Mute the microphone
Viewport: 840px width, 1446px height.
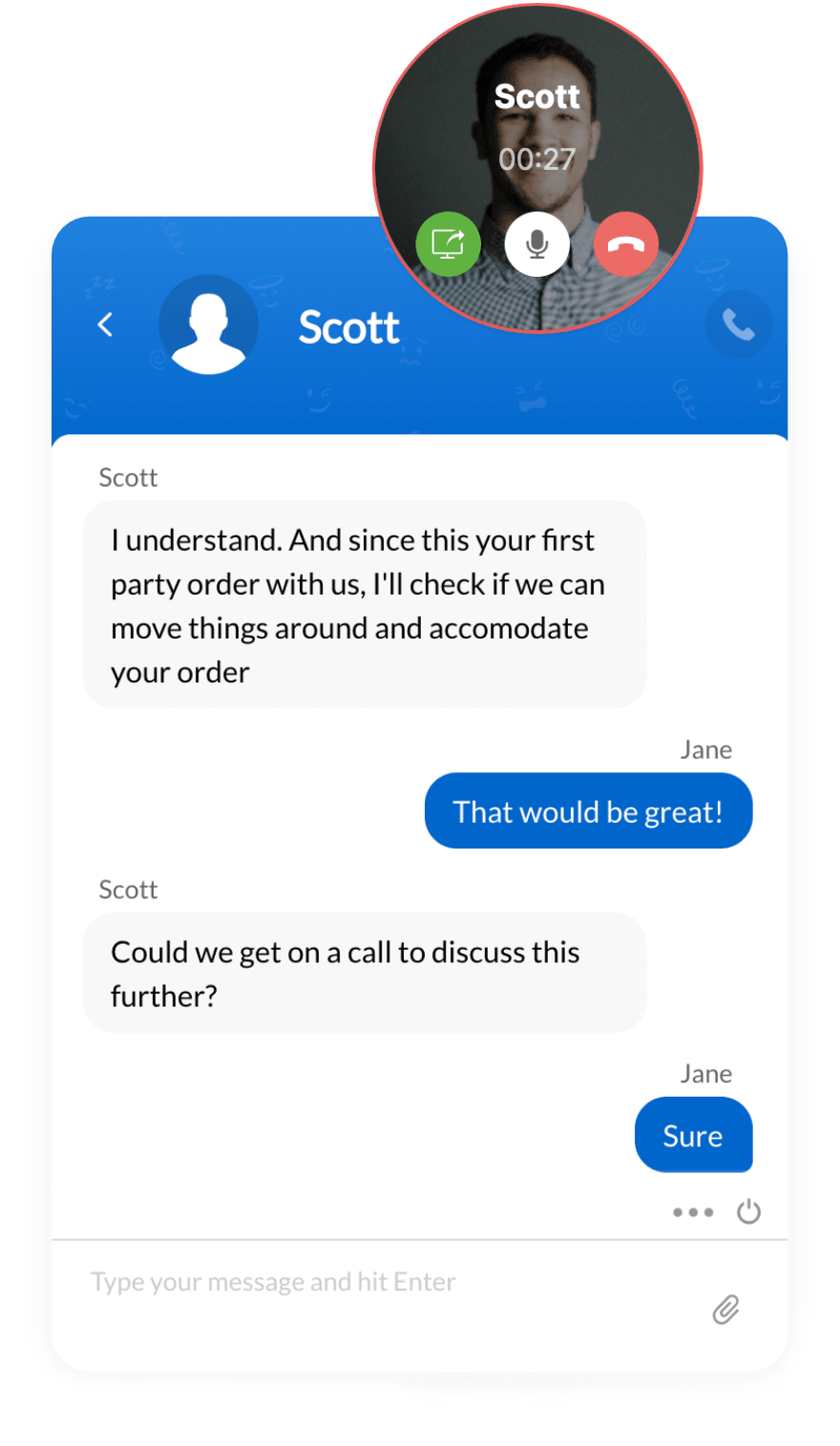[537, 244]
